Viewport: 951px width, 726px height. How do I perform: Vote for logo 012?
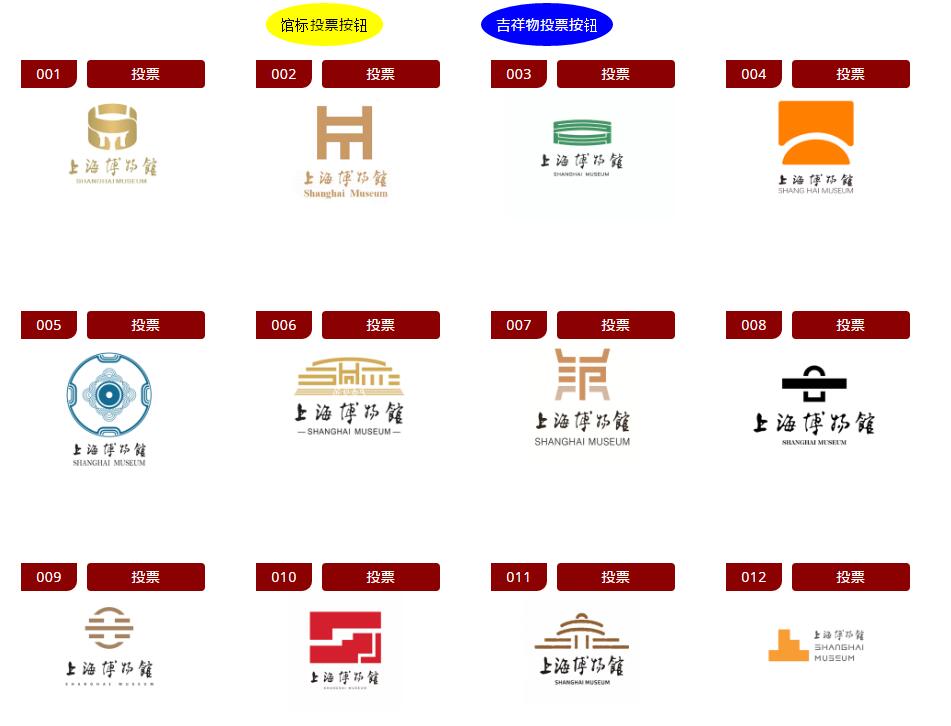(x=851, y=577)
